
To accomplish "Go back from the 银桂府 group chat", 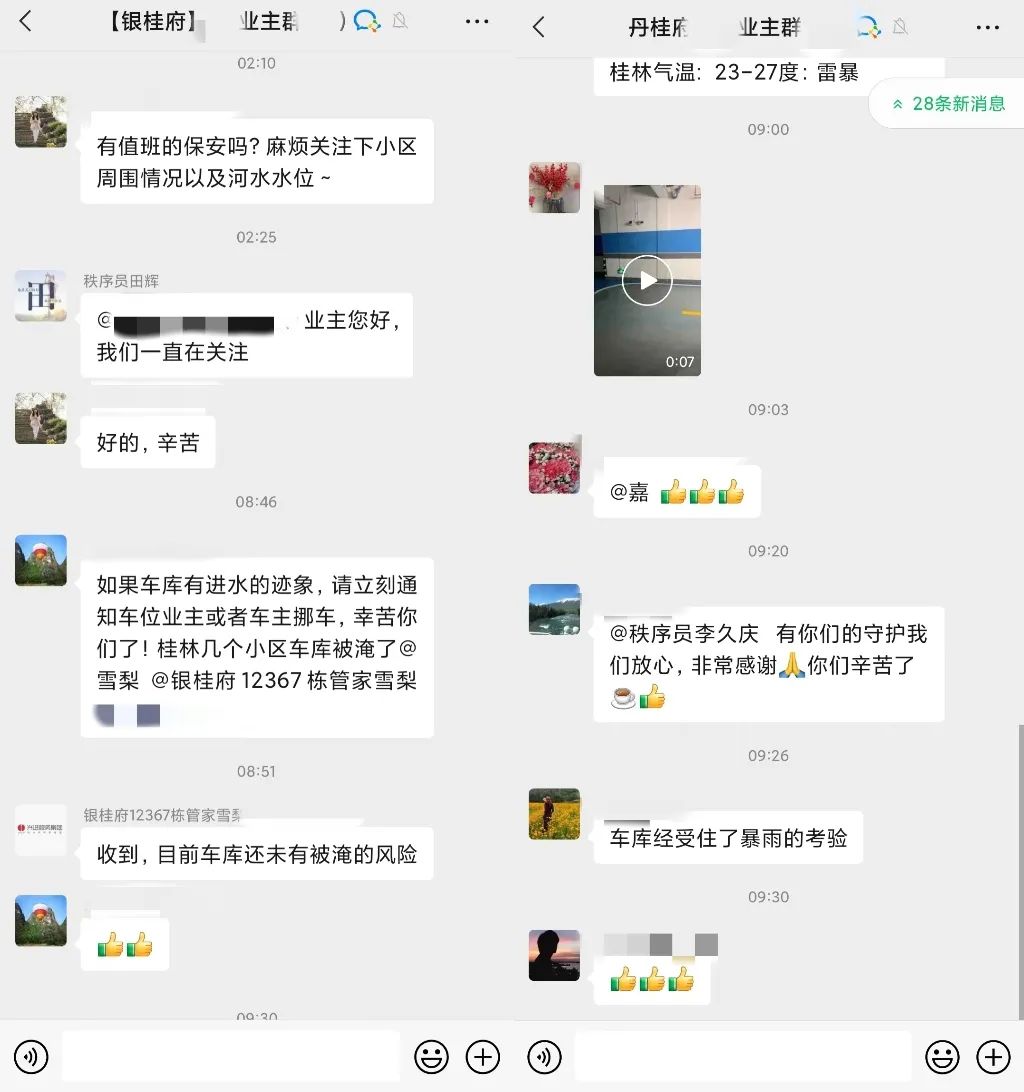I will [x=26, y=21].
